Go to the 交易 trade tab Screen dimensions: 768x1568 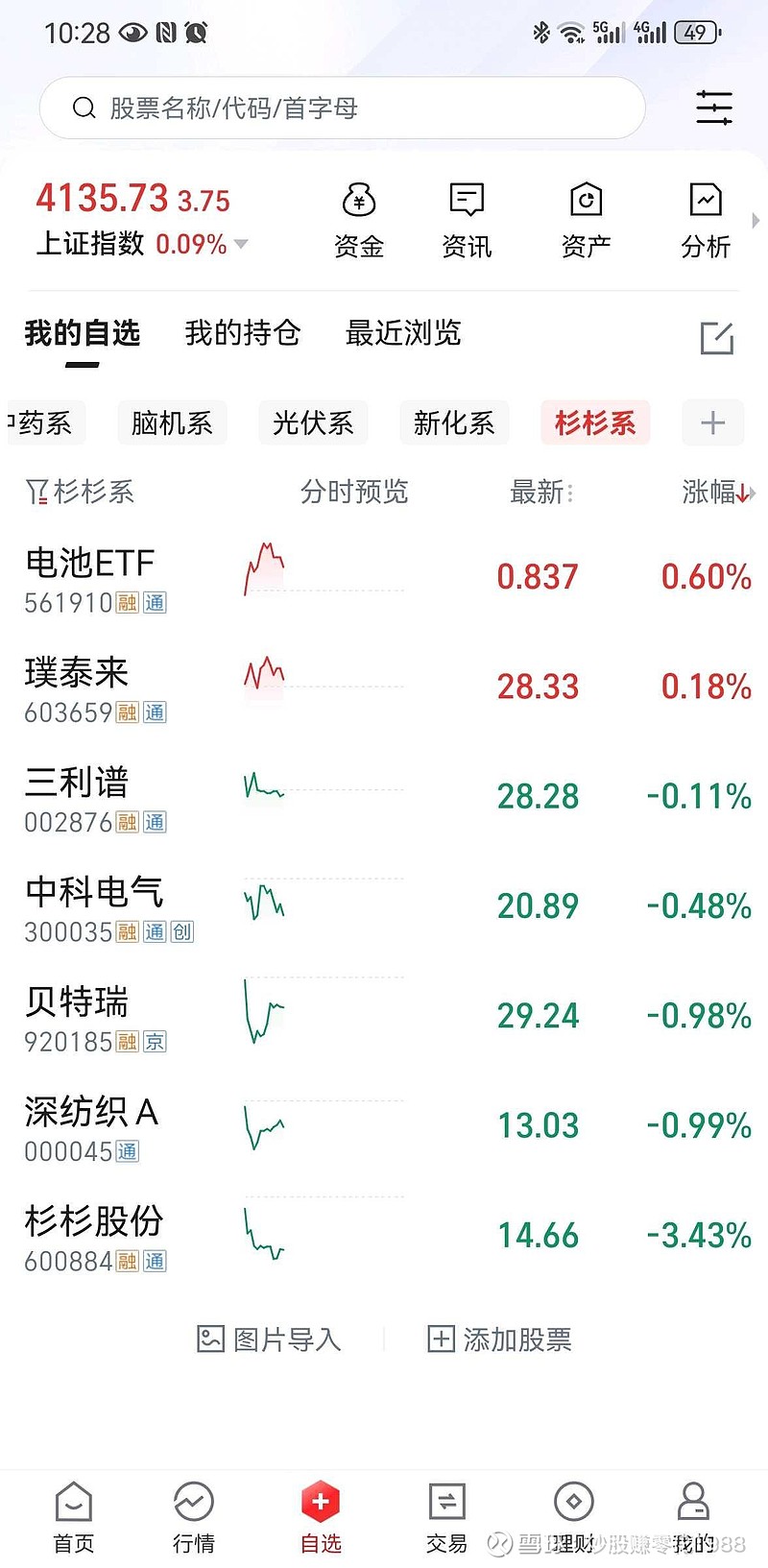(x=446, y=1516)
